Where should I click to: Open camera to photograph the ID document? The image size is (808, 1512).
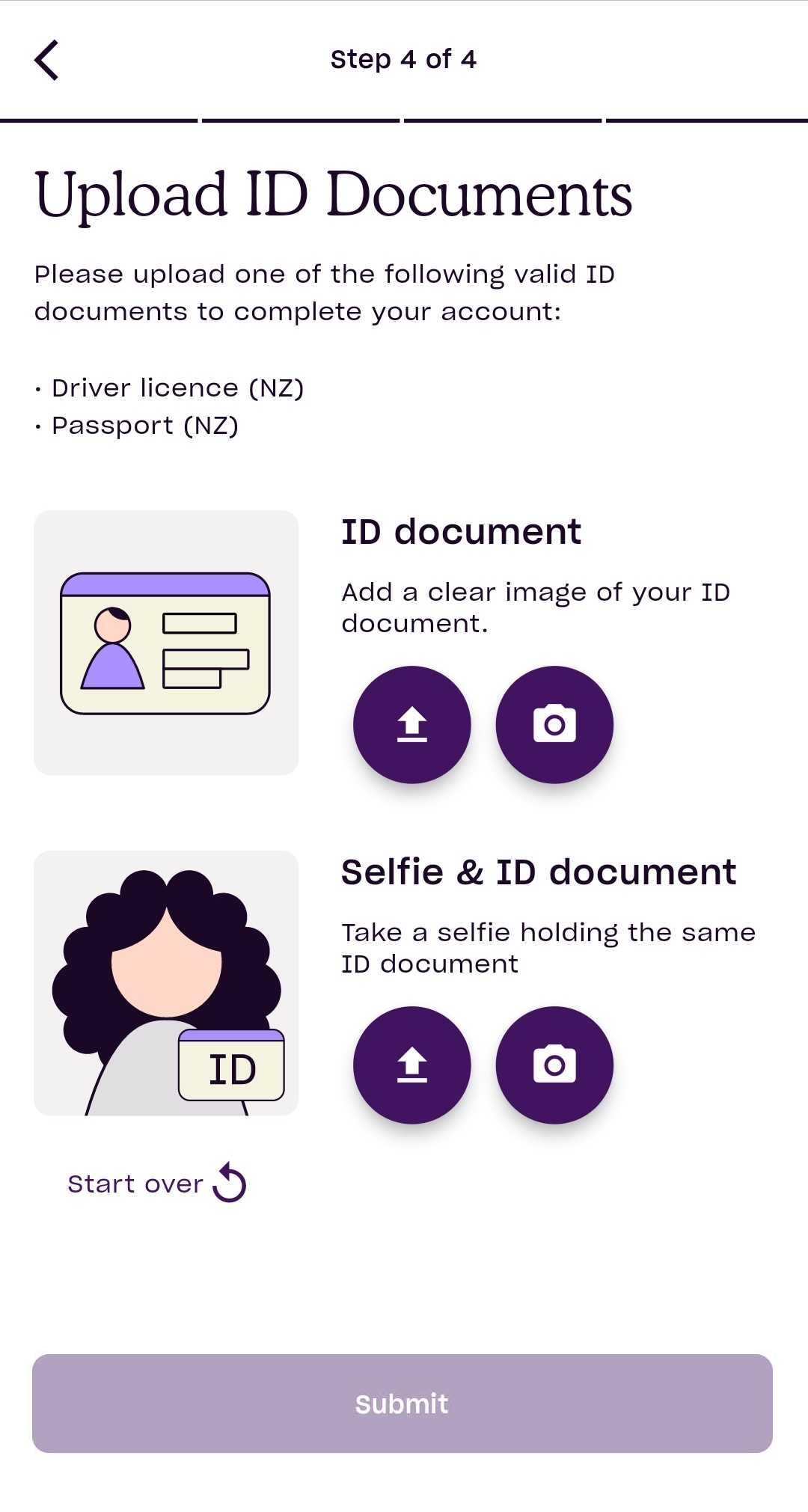point(554,725)
